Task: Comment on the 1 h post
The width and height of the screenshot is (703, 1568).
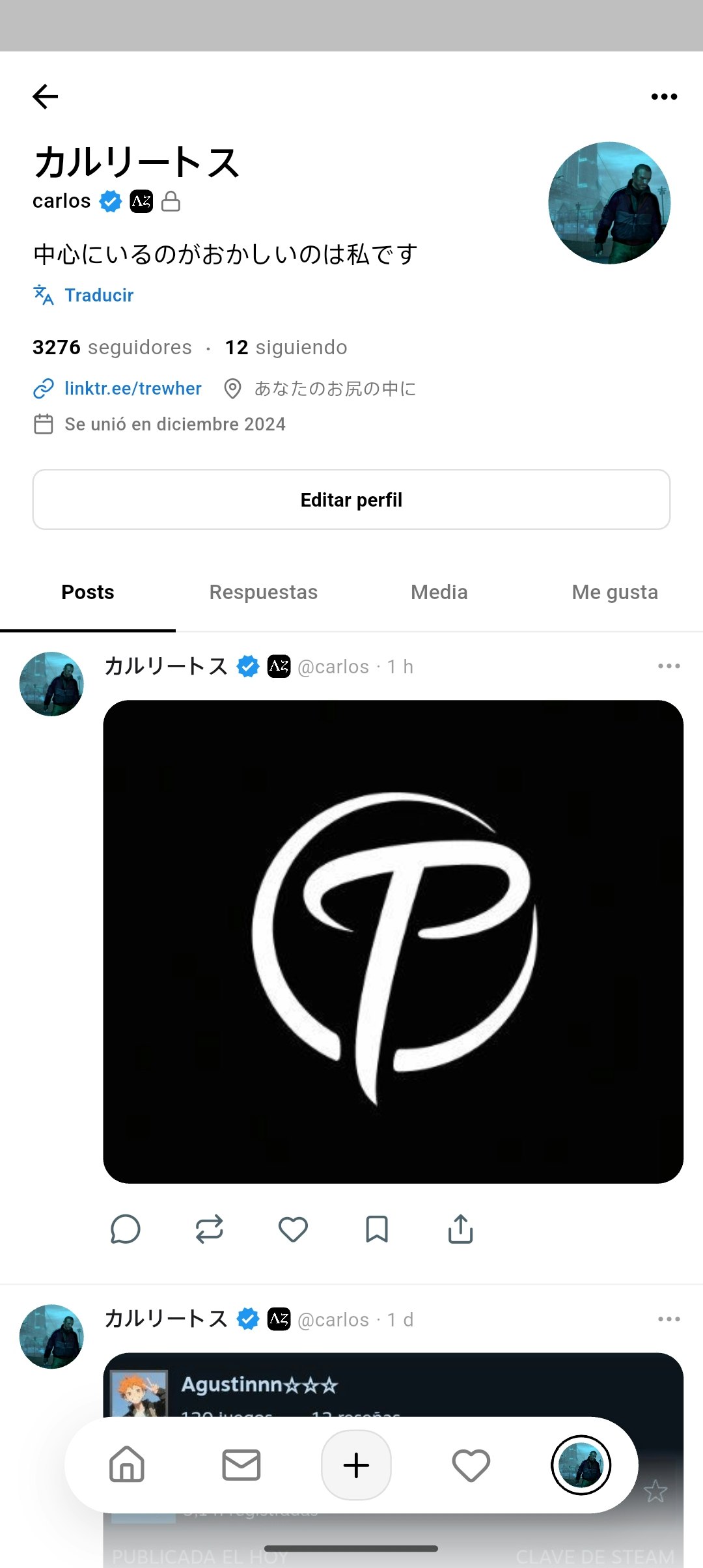Action: point(125,1229)
